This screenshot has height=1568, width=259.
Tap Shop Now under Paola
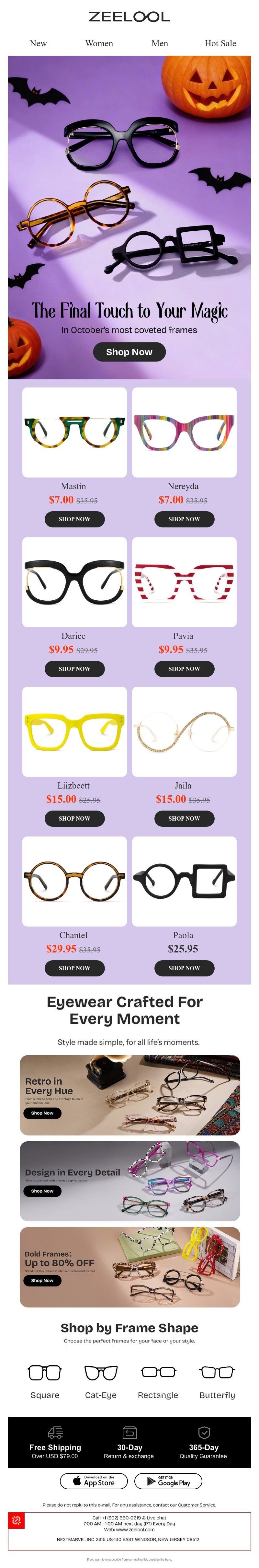[x=184, y=968]
